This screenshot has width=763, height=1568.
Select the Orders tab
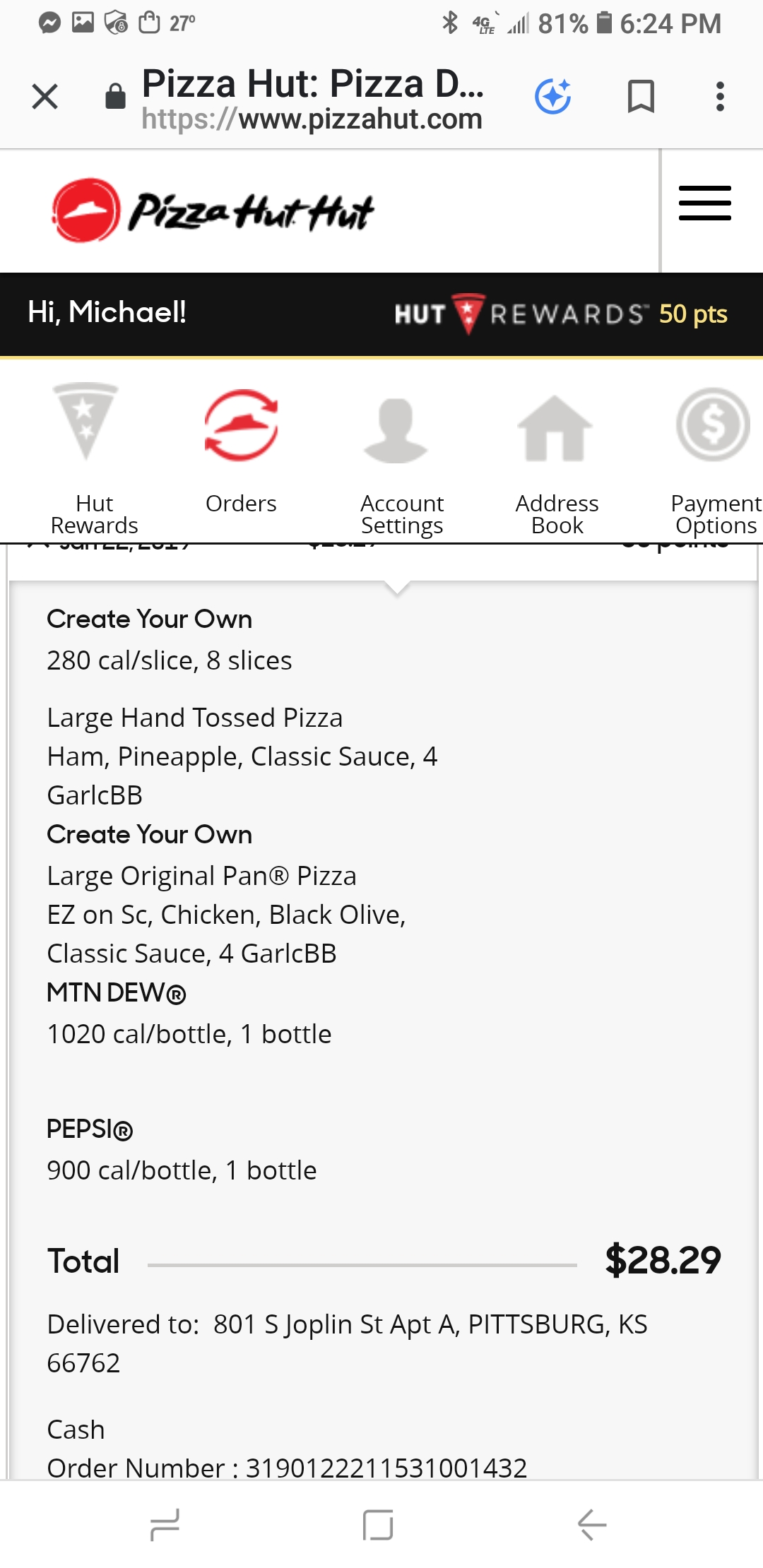(241, 452)
